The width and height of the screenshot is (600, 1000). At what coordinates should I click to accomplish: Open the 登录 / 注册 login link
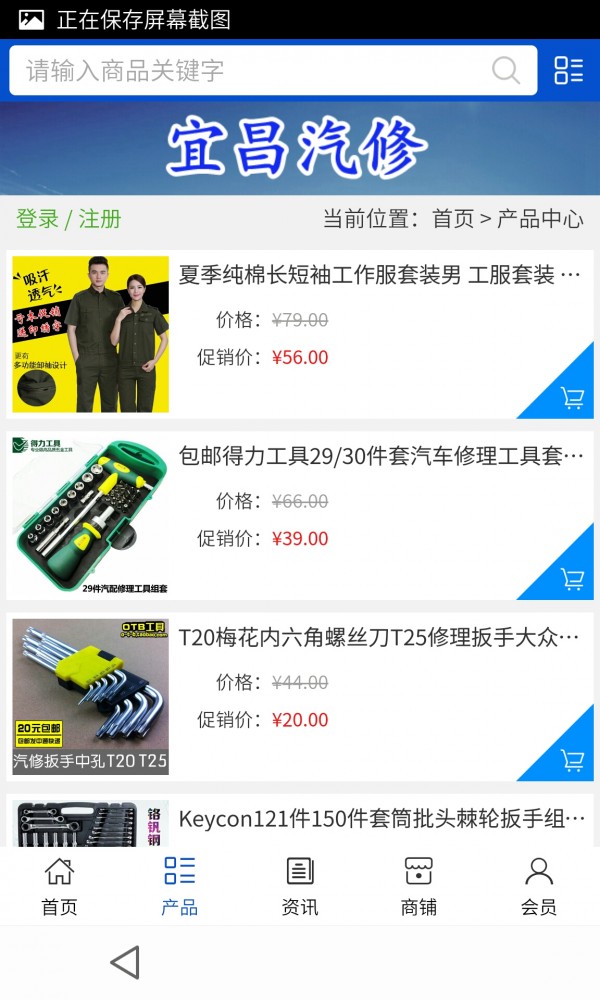(x=69, y=219)
